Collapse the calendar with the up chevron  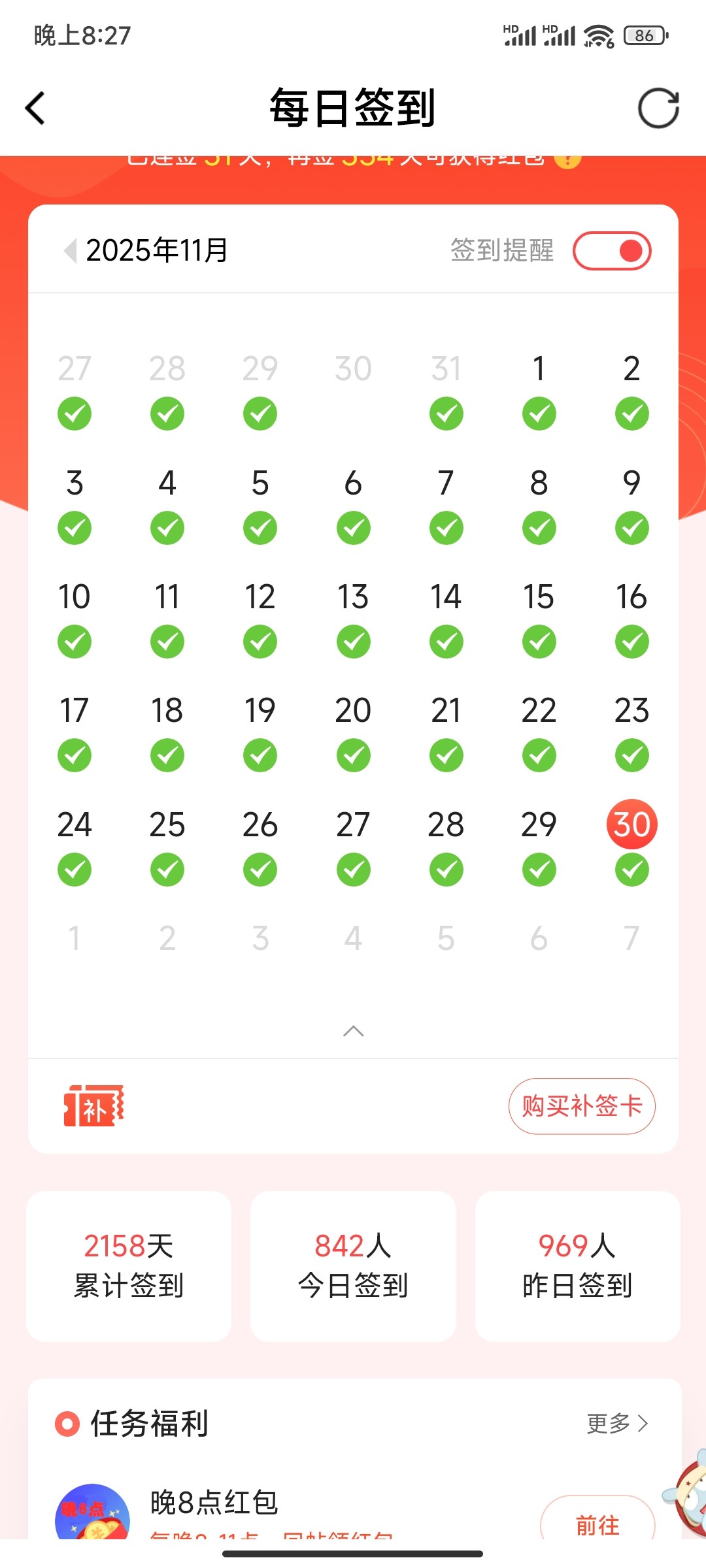(353, 1031)
